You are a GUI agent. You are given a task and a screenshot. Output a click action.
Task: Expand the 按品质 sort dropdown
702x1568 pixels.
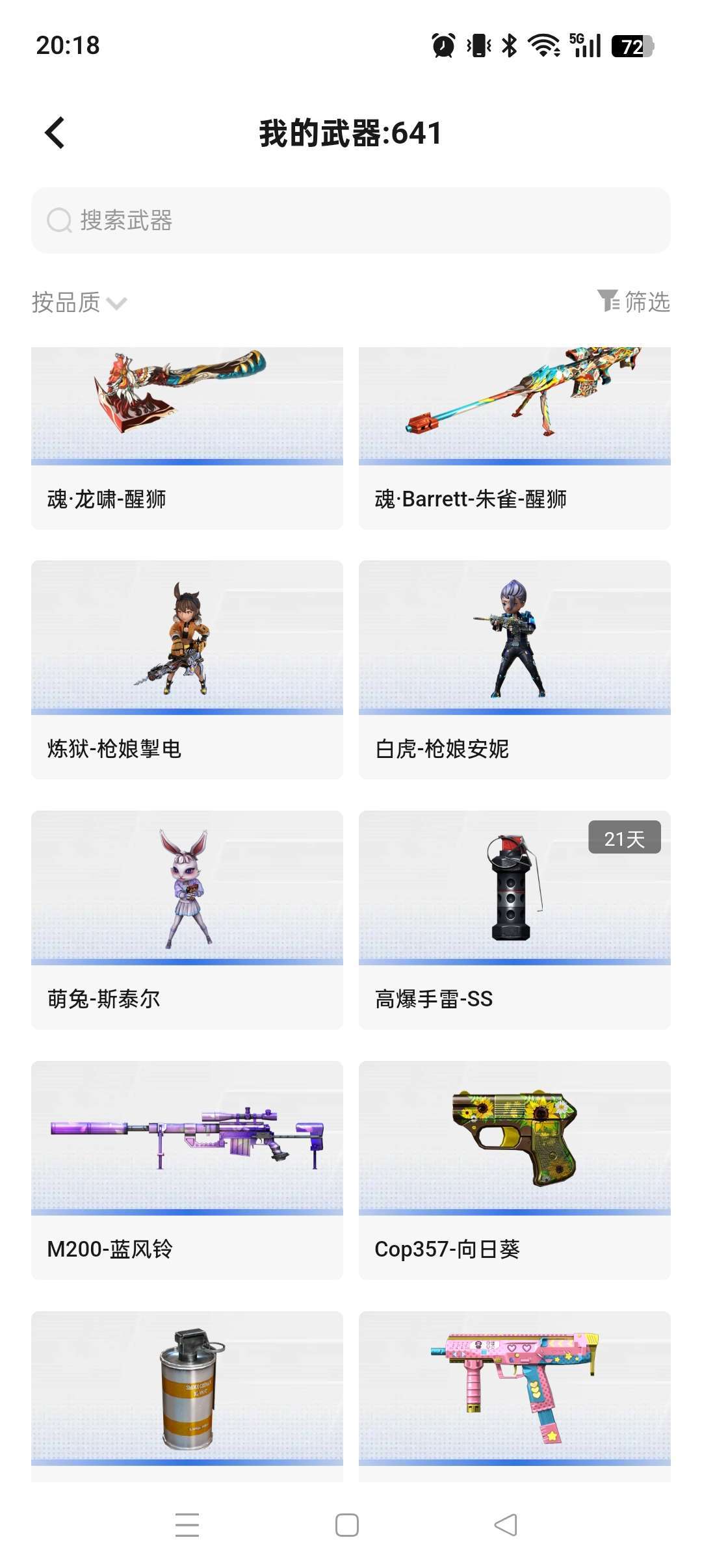click(x=79, y=302)
